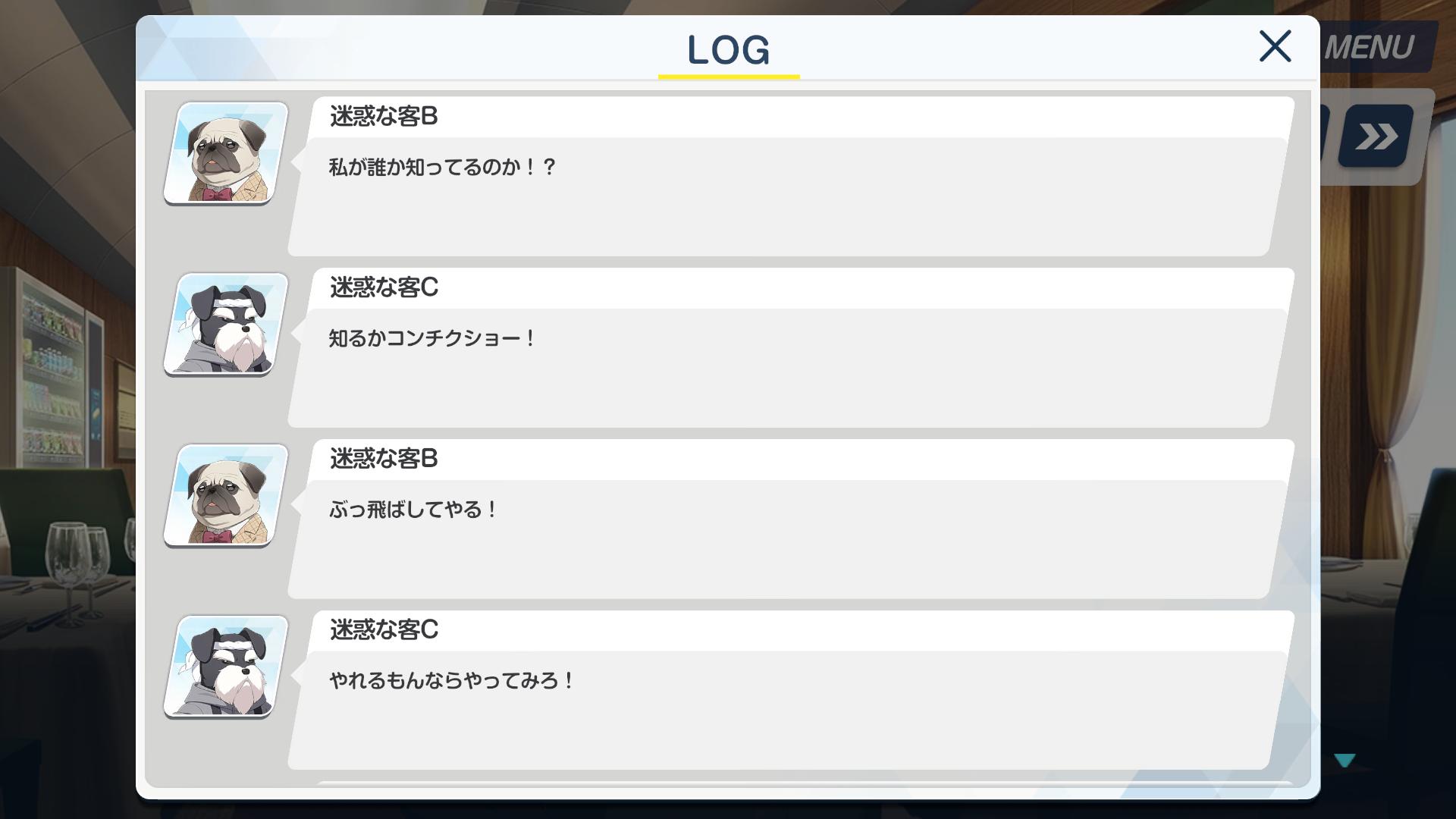Tap the fast-forward skip button
Screen dimensions: 1456x819
(1376, 136)
